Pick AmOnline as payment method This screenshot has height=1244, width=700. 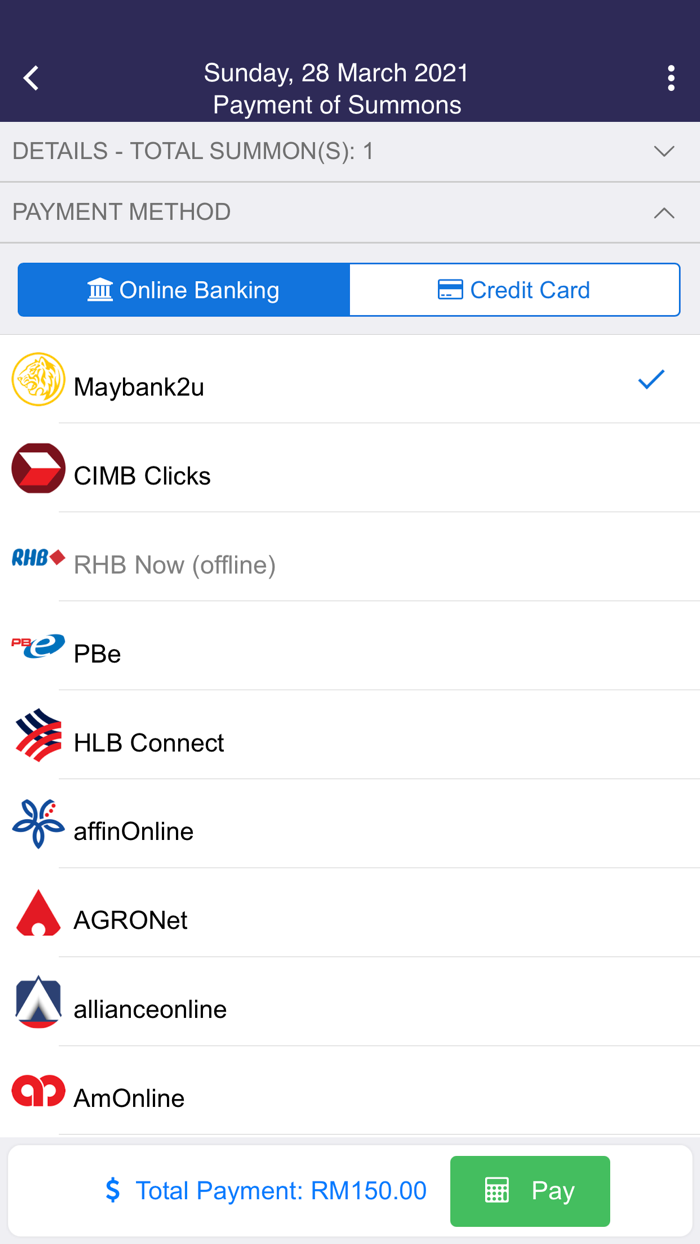350,1091
